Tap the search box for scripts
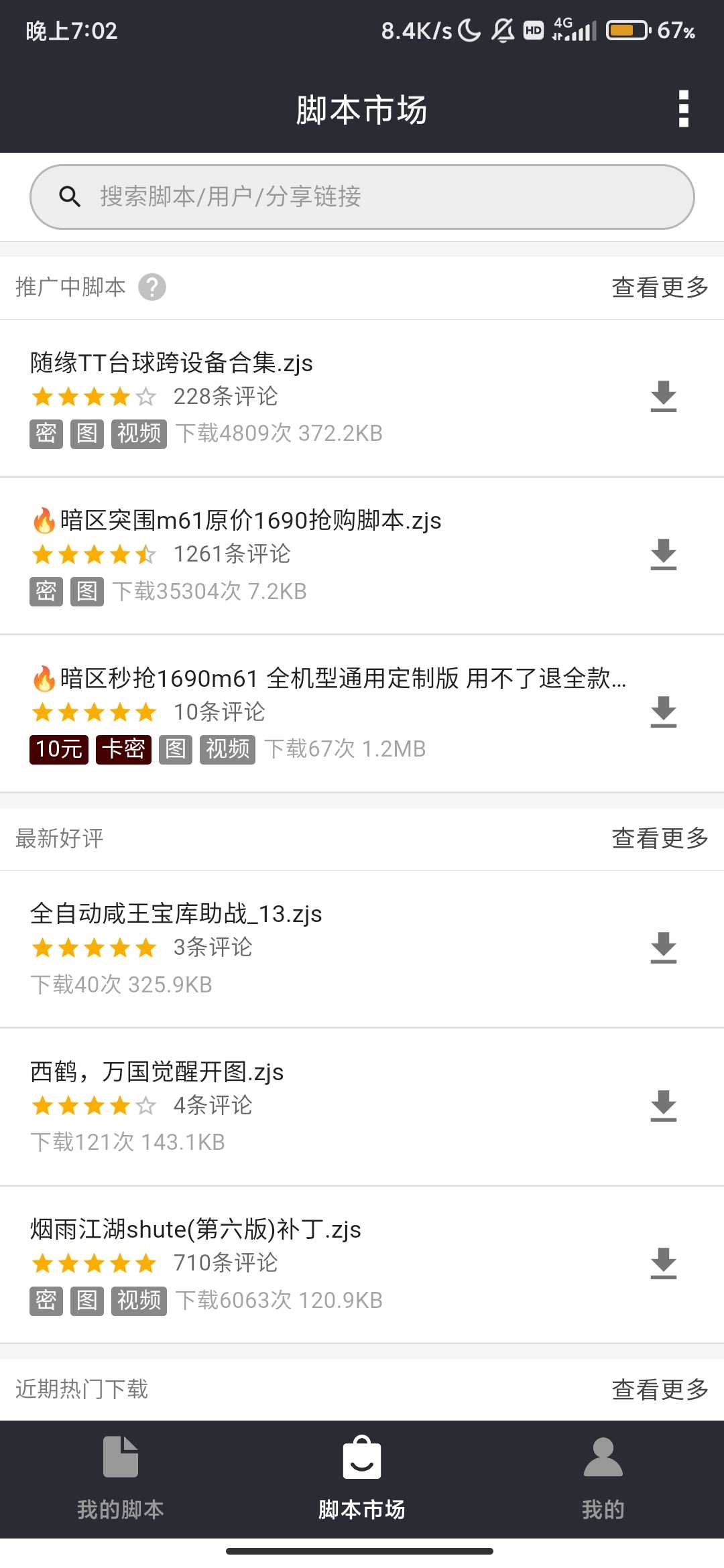The width and height of the screenshot is (724, 1568). click(x=362, y=197)
